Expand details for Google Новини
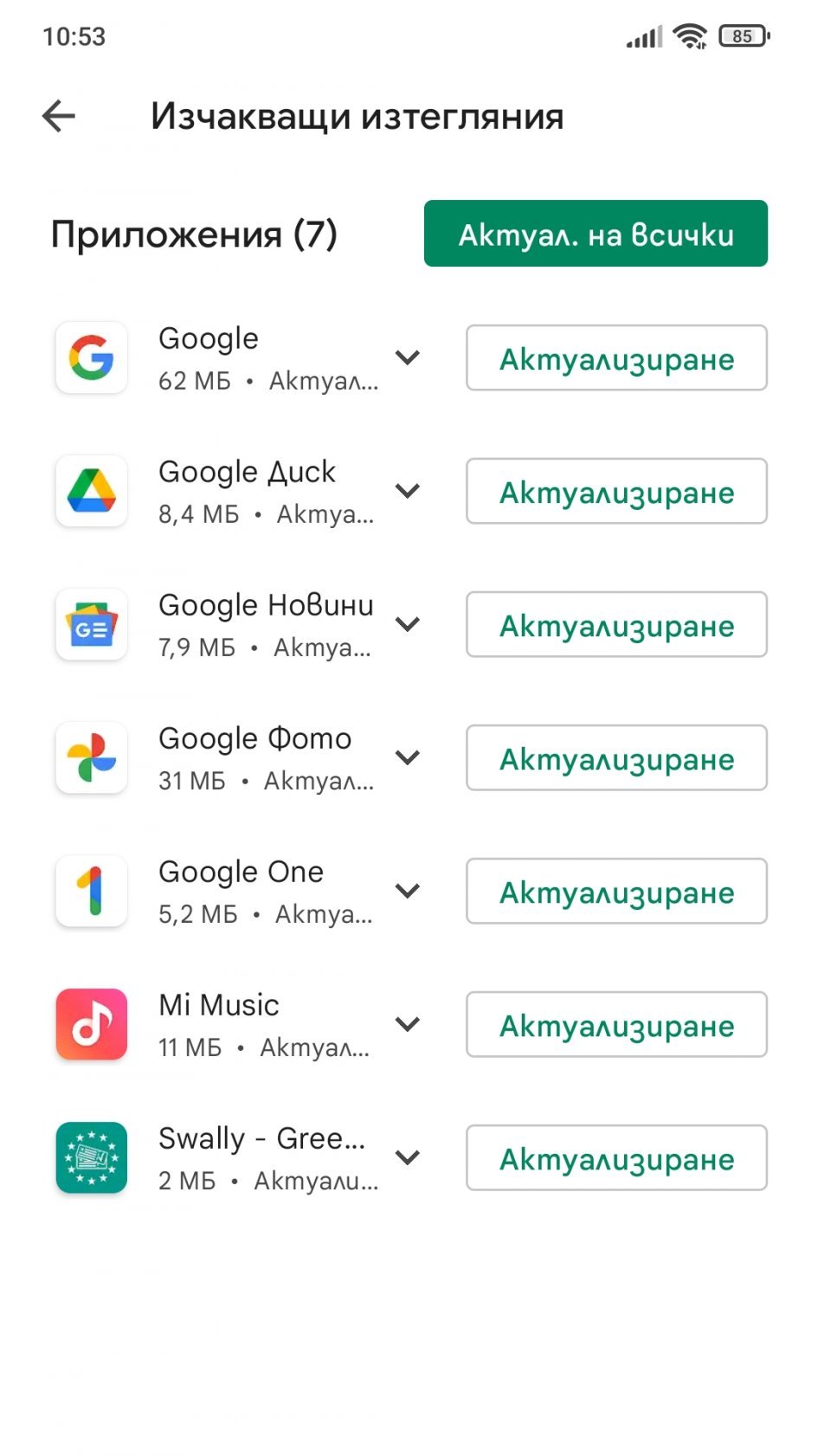818x1456 pixels. pyautogui.click(x=408, y=624)
